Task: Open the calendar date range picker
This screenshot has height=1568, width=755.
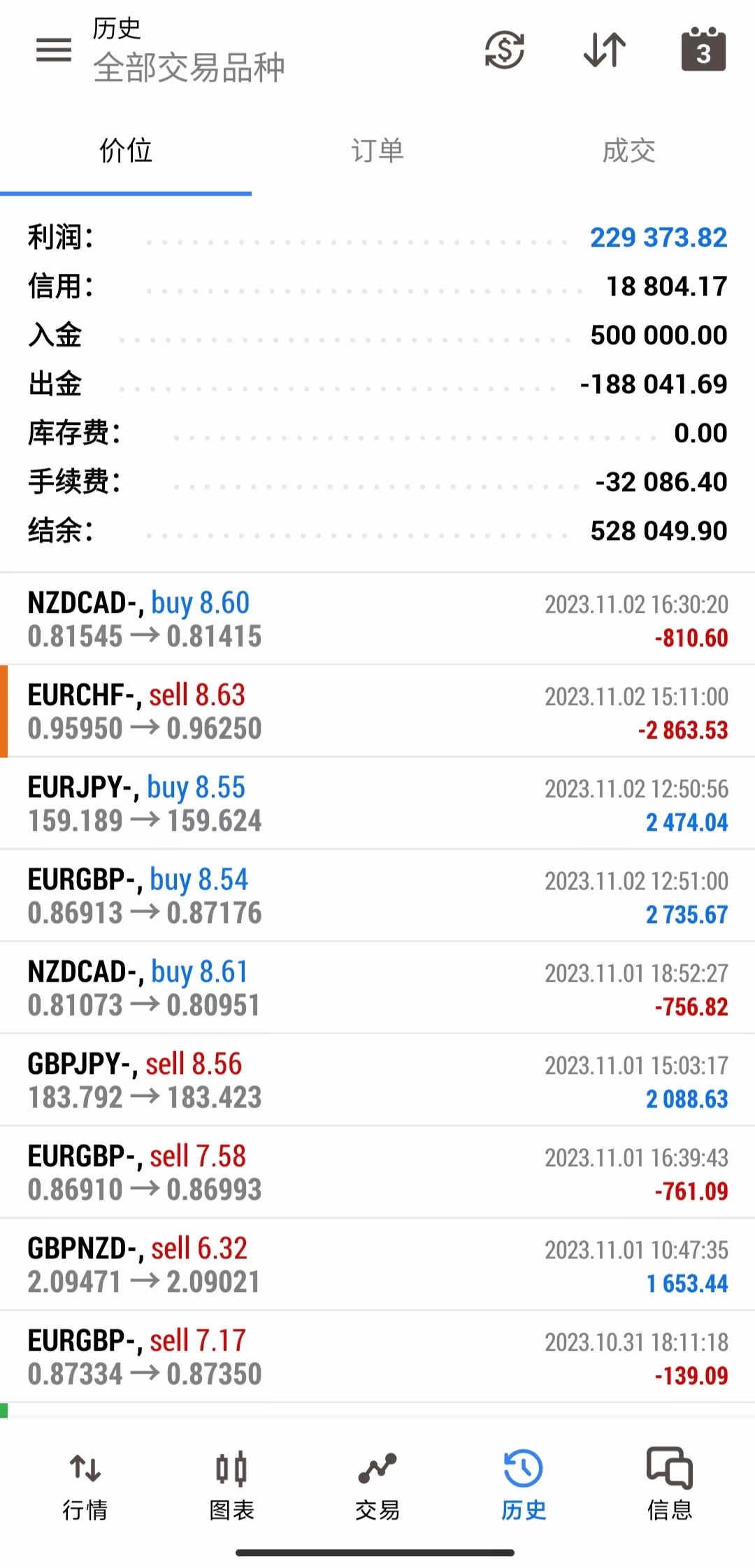Action: pyautogui.click(x=703, y=49)
